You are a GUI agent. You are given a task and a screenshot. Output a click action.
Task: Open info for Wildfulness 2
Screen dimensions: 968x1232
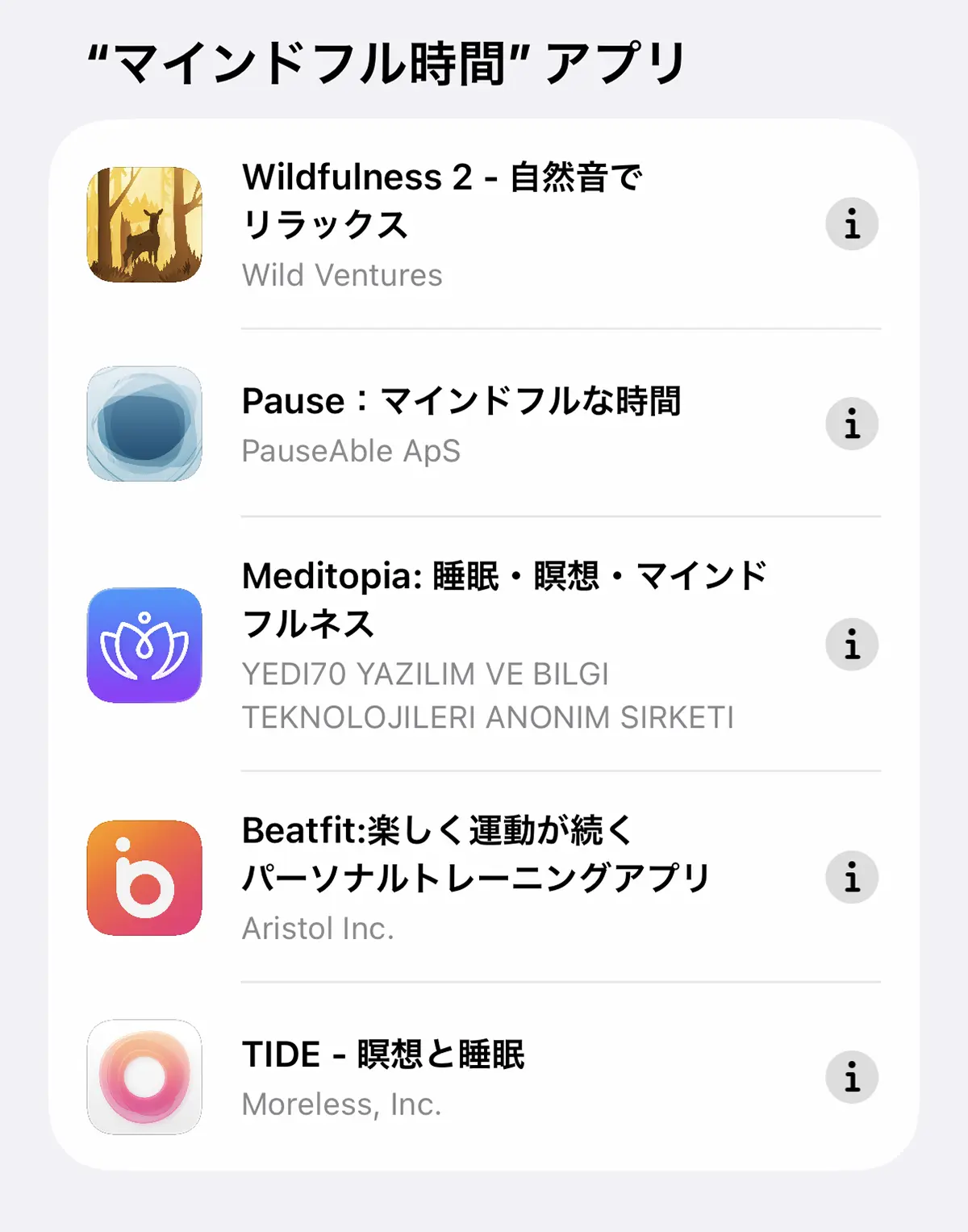pyautogui.click(x=852, y=223)
